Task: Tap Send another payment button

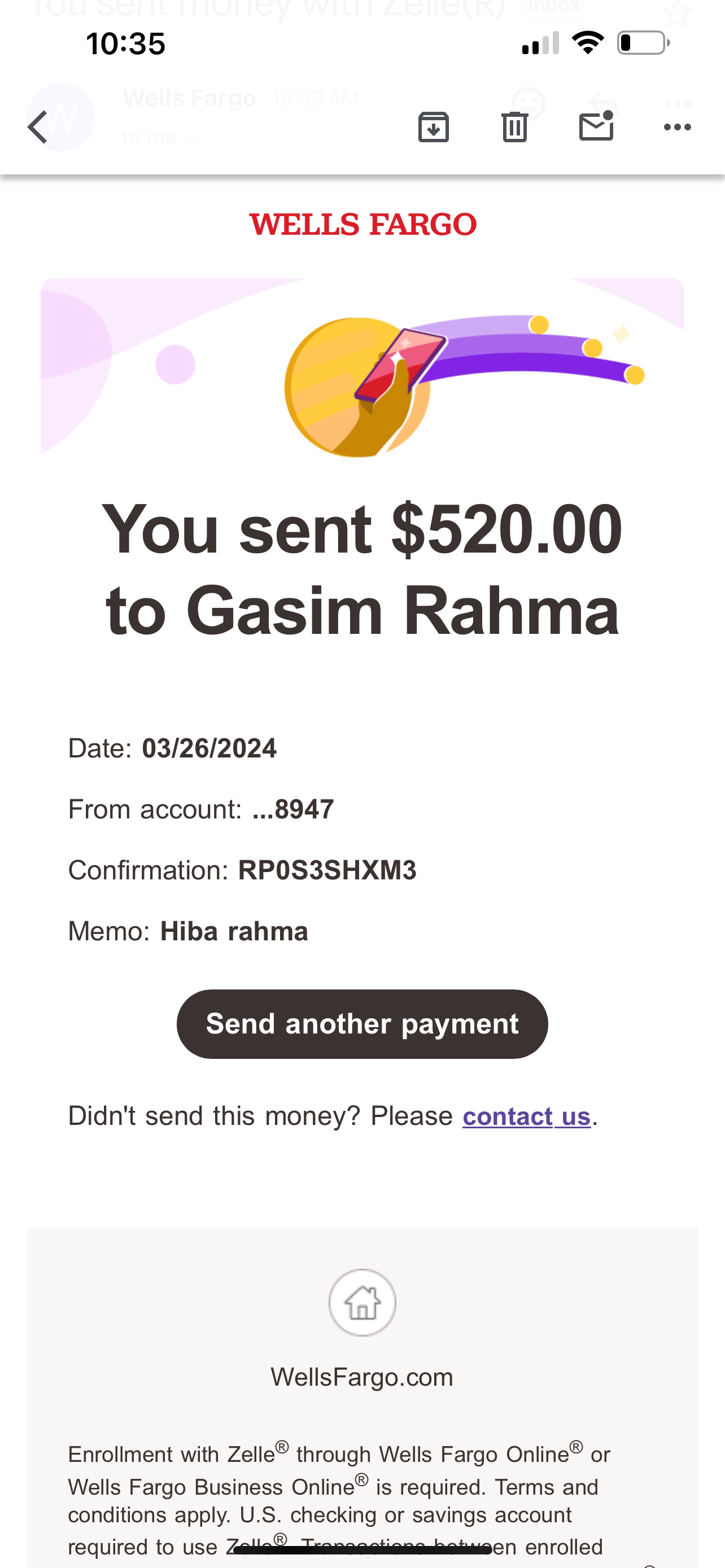Action: point(362,1024)
